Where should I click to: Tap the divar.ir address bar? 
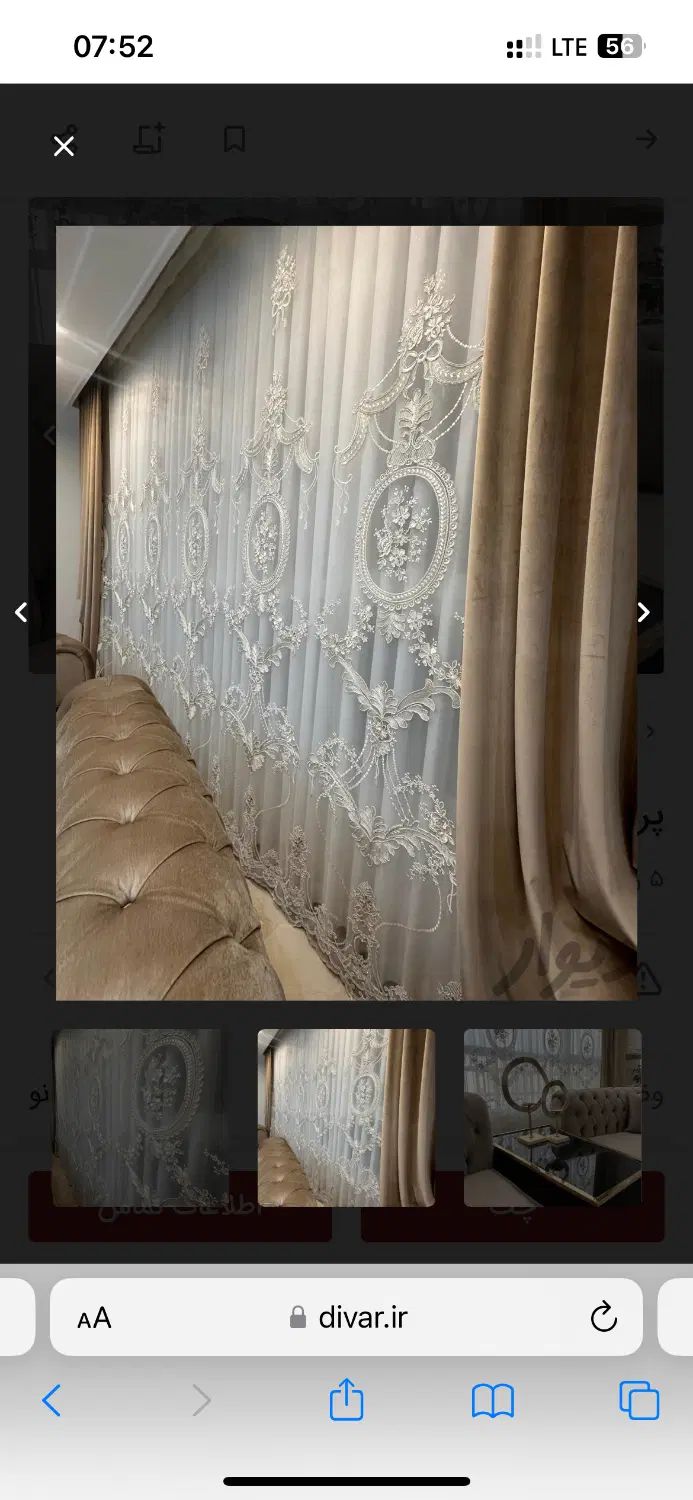(350, 1318)
